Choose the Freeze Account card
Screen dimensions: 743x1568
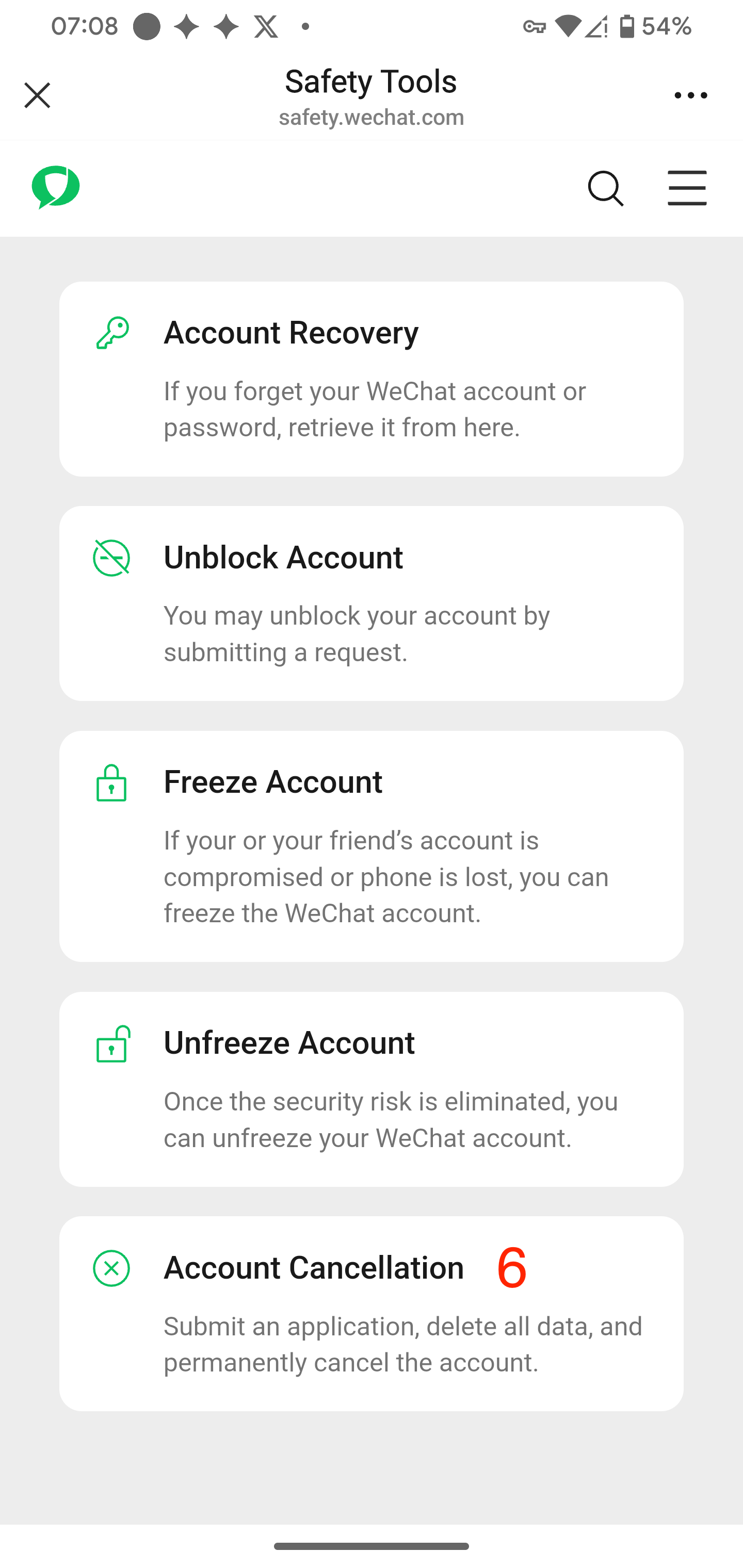[371, 846]
